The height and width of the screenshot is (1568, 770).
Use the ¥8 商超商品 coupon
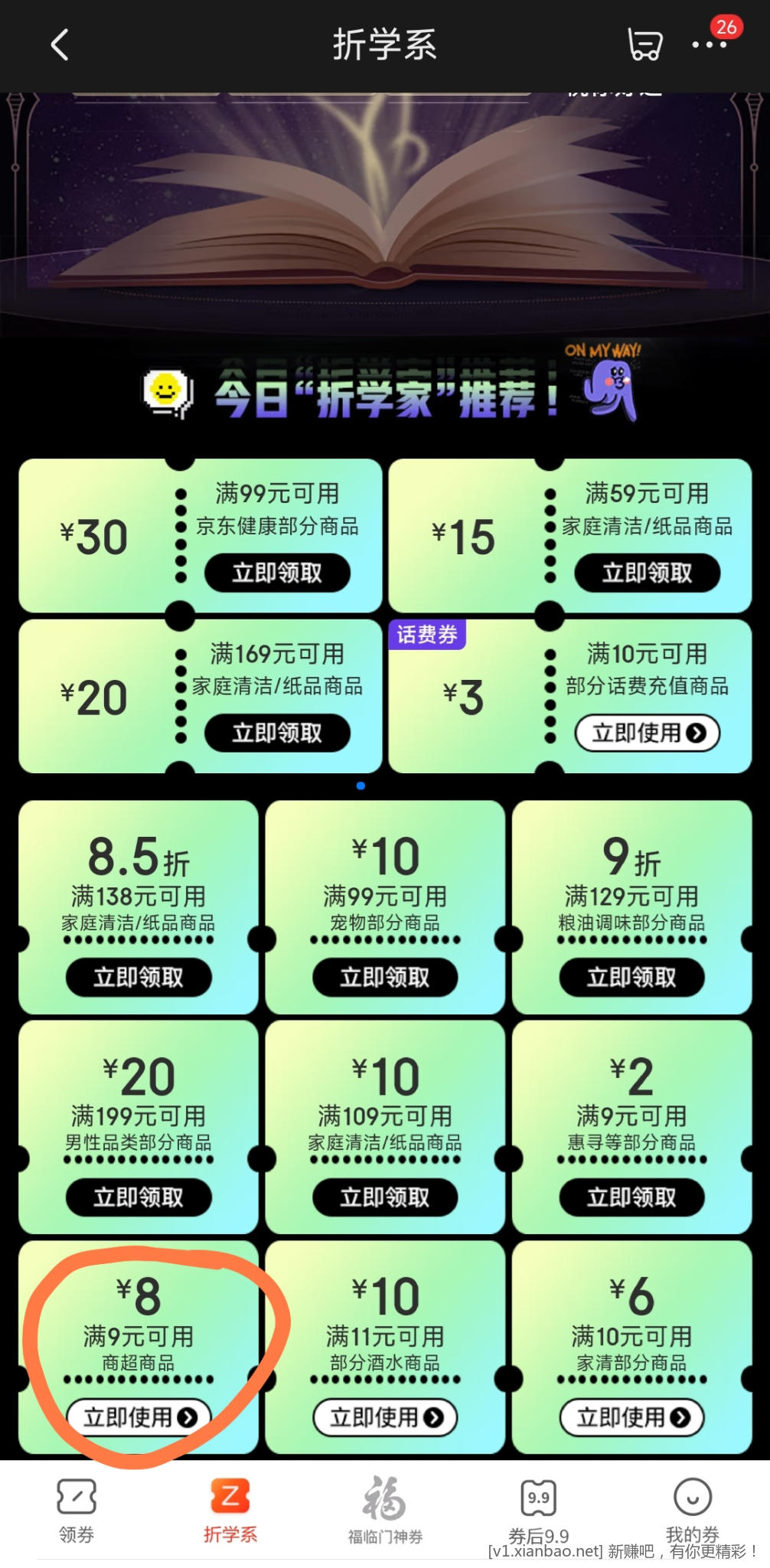point(139,1417)
